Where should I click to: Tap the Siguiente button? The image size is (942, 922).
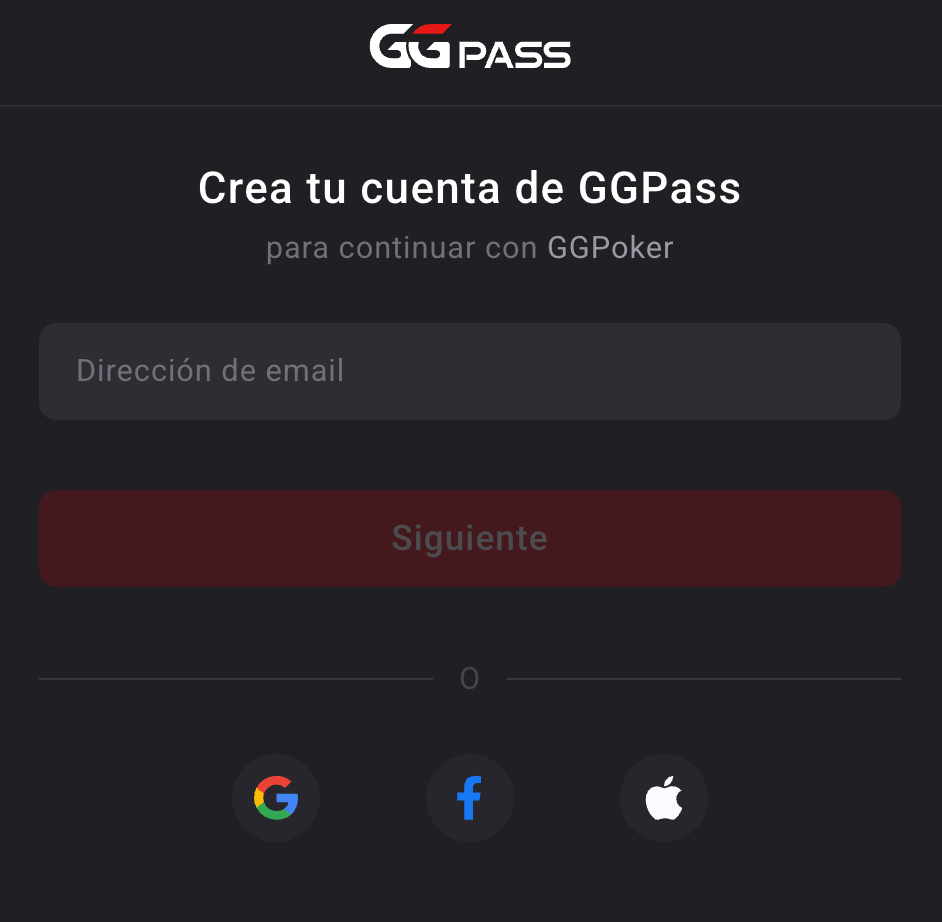tap(469, 538)
